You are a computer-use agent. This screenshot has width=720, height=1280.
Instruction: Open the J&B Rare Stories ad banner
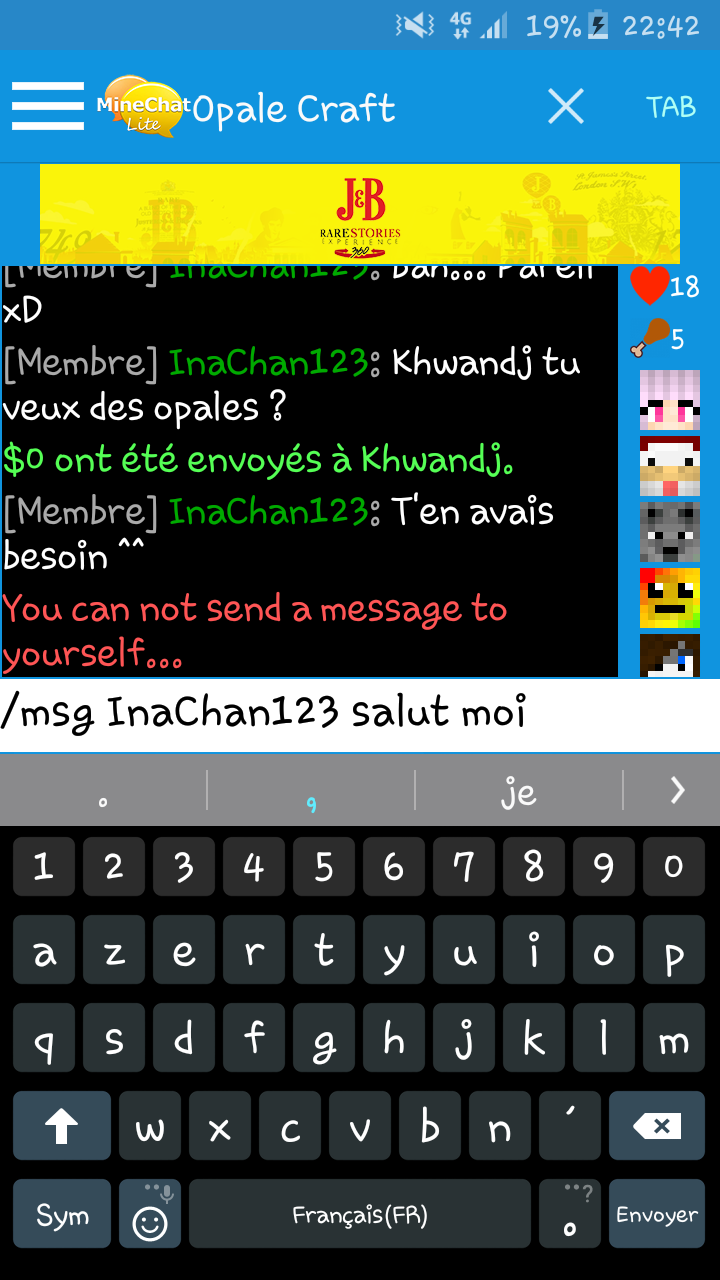click(360, 214)
